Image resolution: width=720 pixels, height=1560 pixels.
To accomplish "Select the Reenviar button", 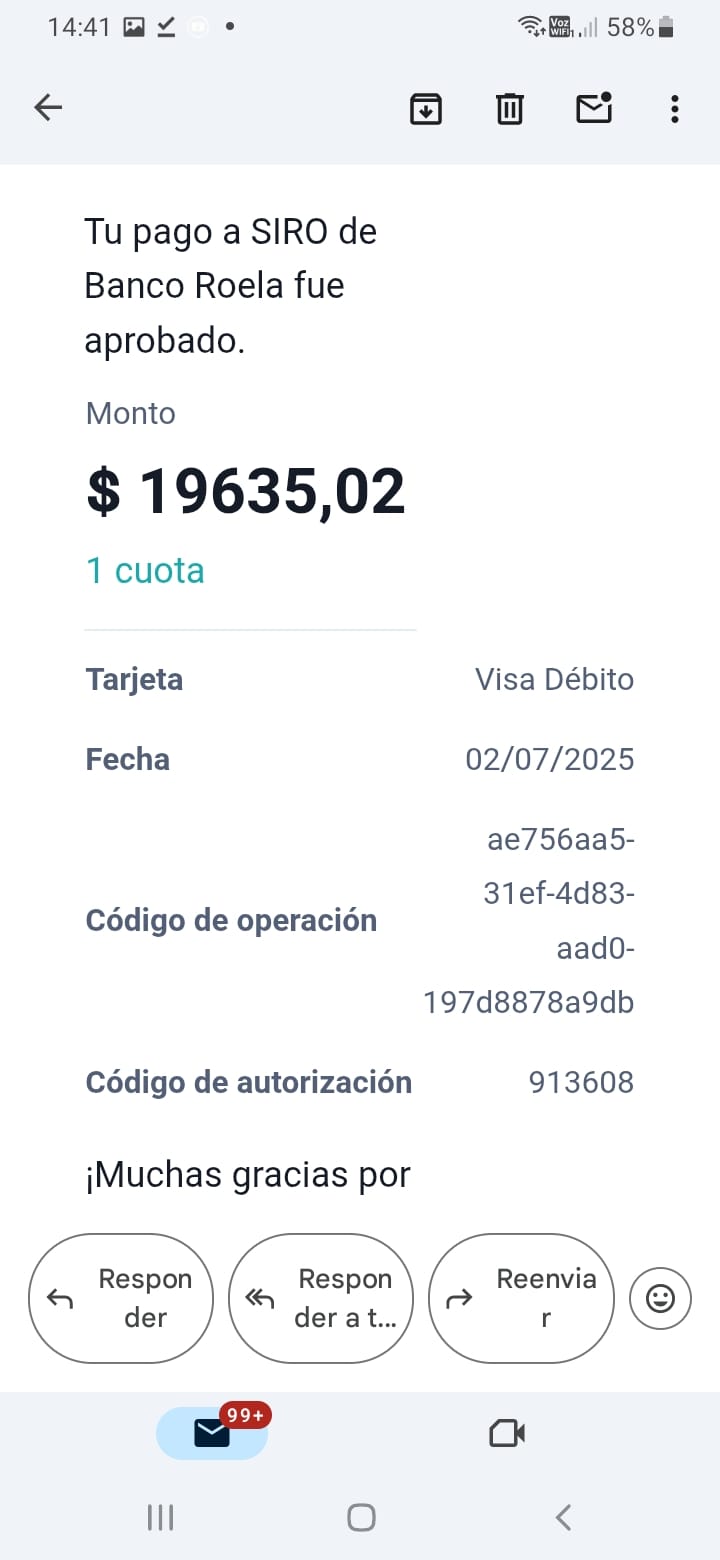I will [521, 1298].
